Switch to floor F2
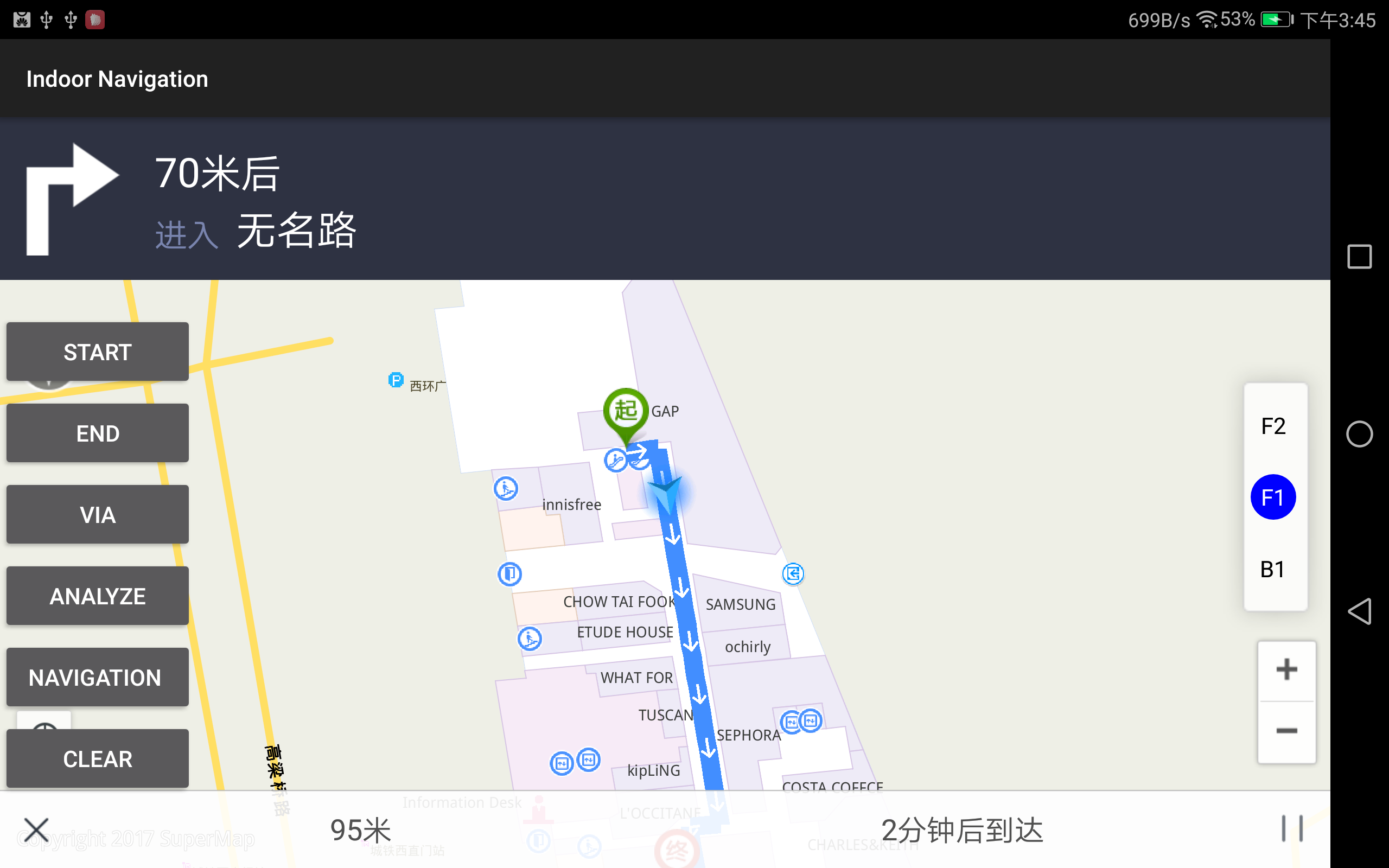The width and height of the screenshot is (1389, 868). click(1272, 426)
